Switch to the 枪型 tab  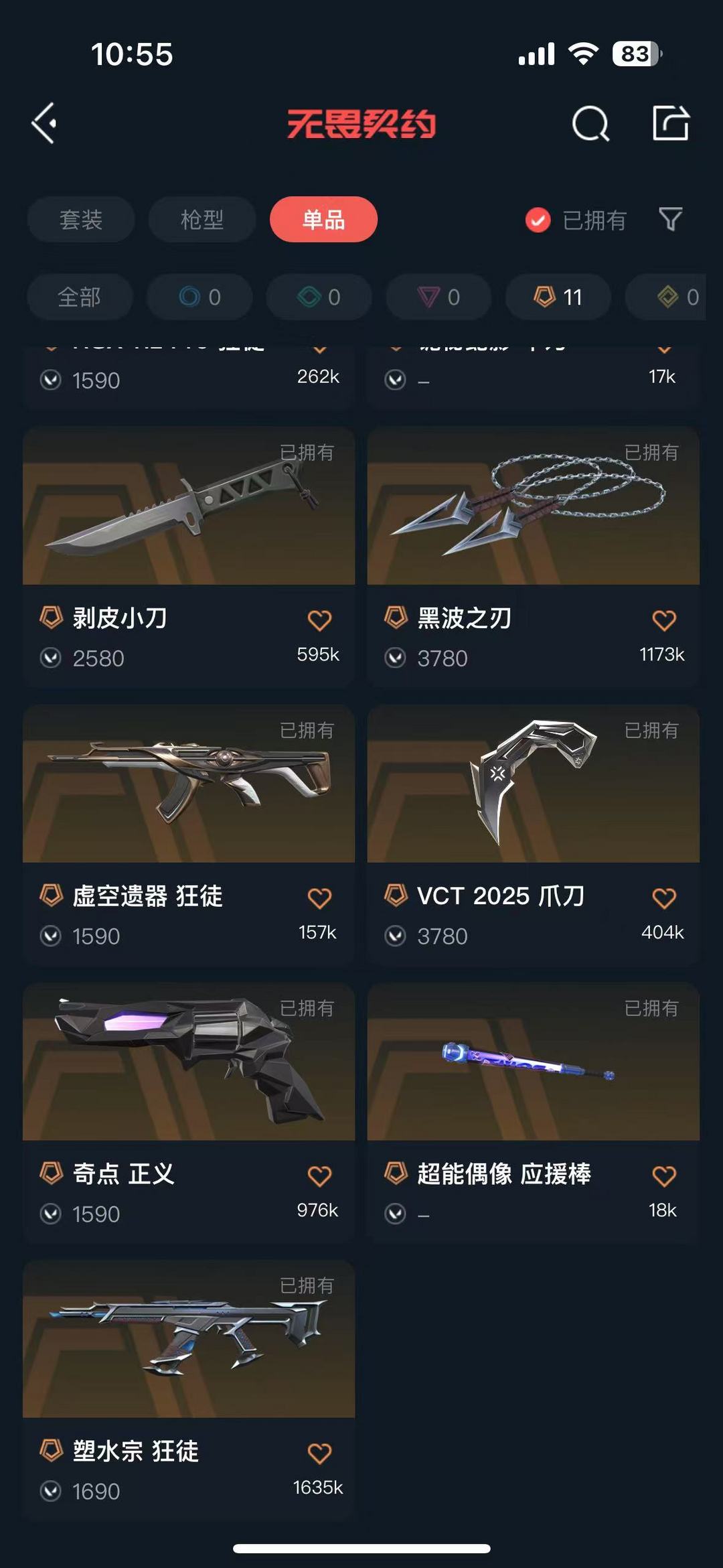(202, 219)
